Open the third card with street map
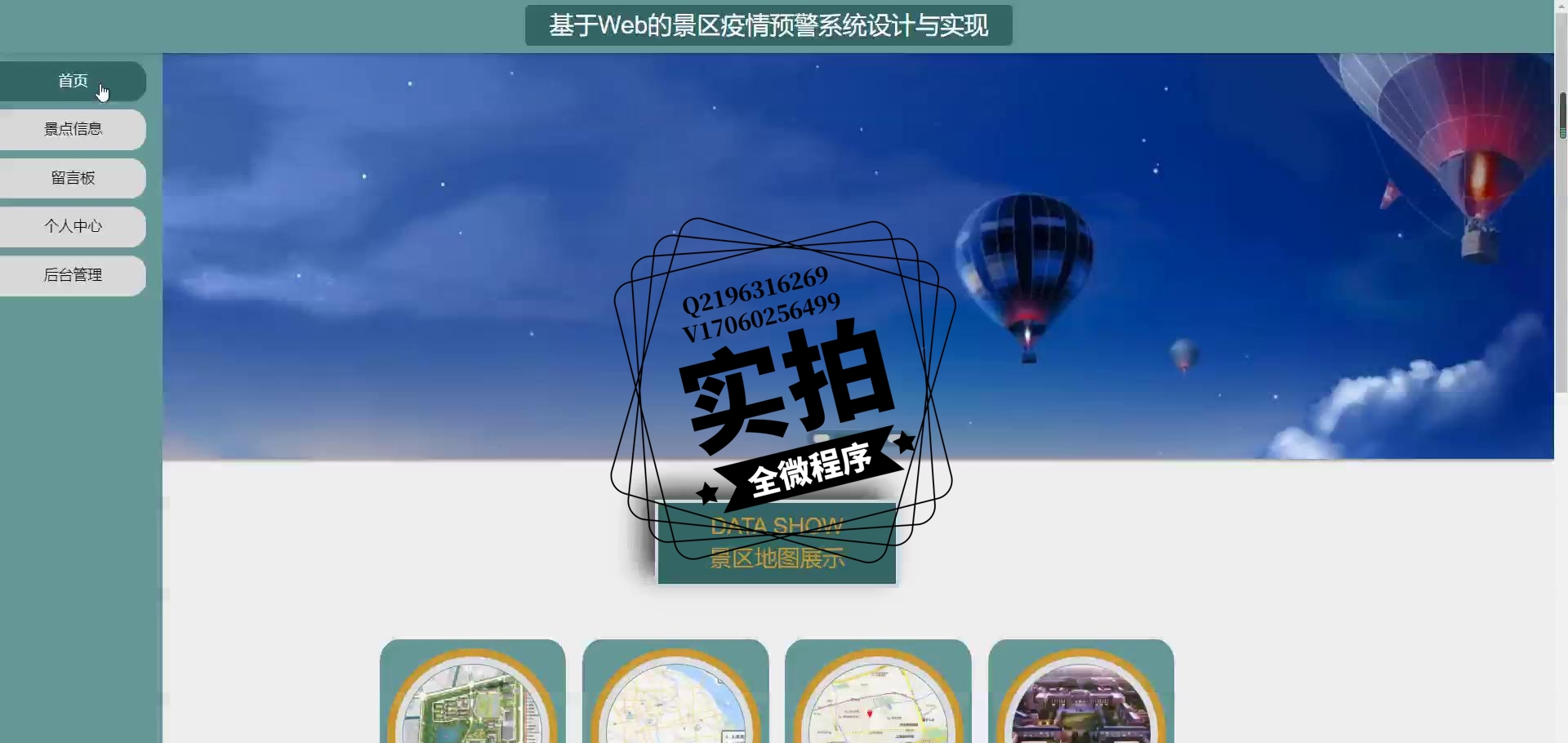This screenshot has height=743, width=1568. [878, 698]
